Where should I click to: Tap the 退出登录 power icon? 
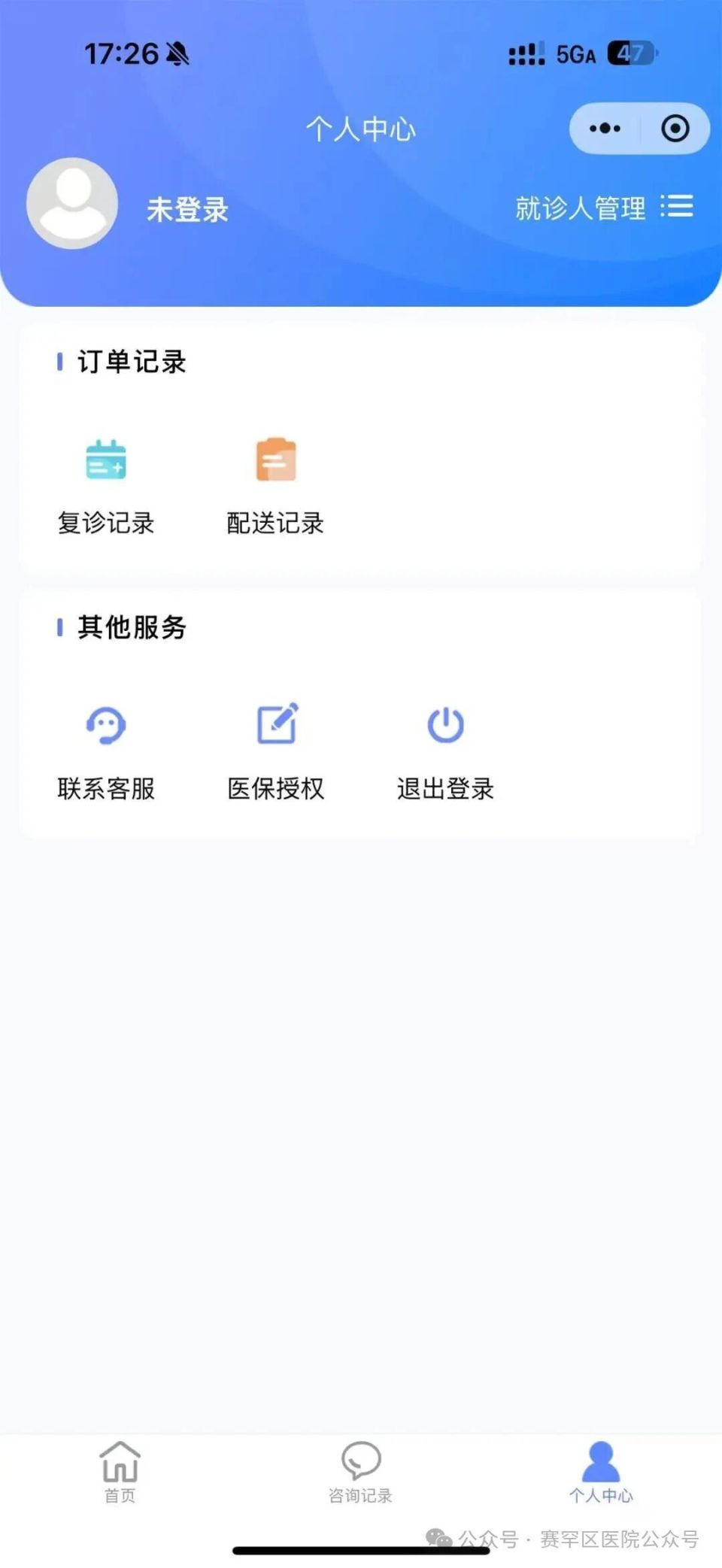click(445, 724)
